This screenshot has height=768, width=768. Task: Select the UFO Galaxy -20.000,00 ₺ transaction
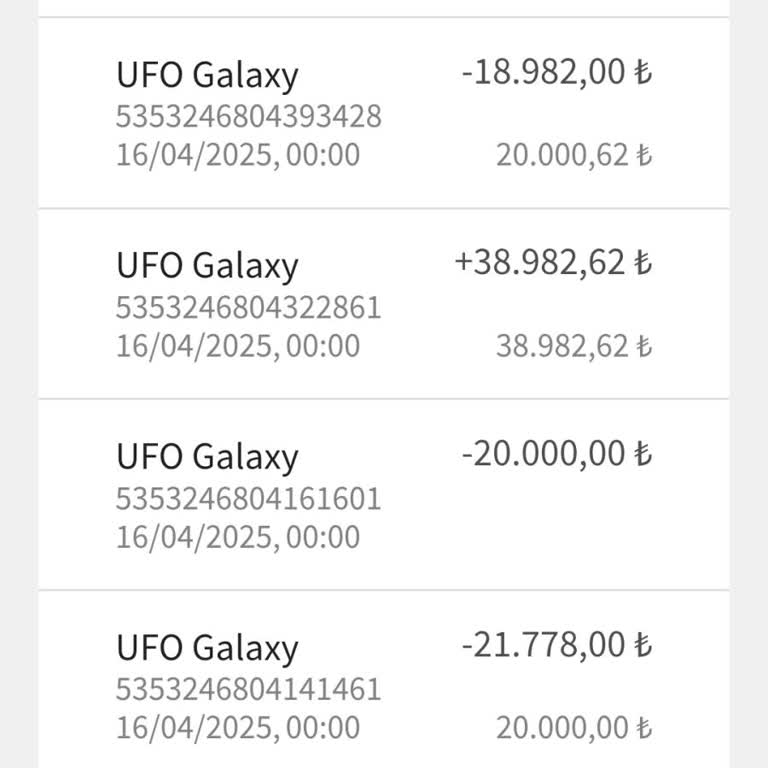point(384,496)
